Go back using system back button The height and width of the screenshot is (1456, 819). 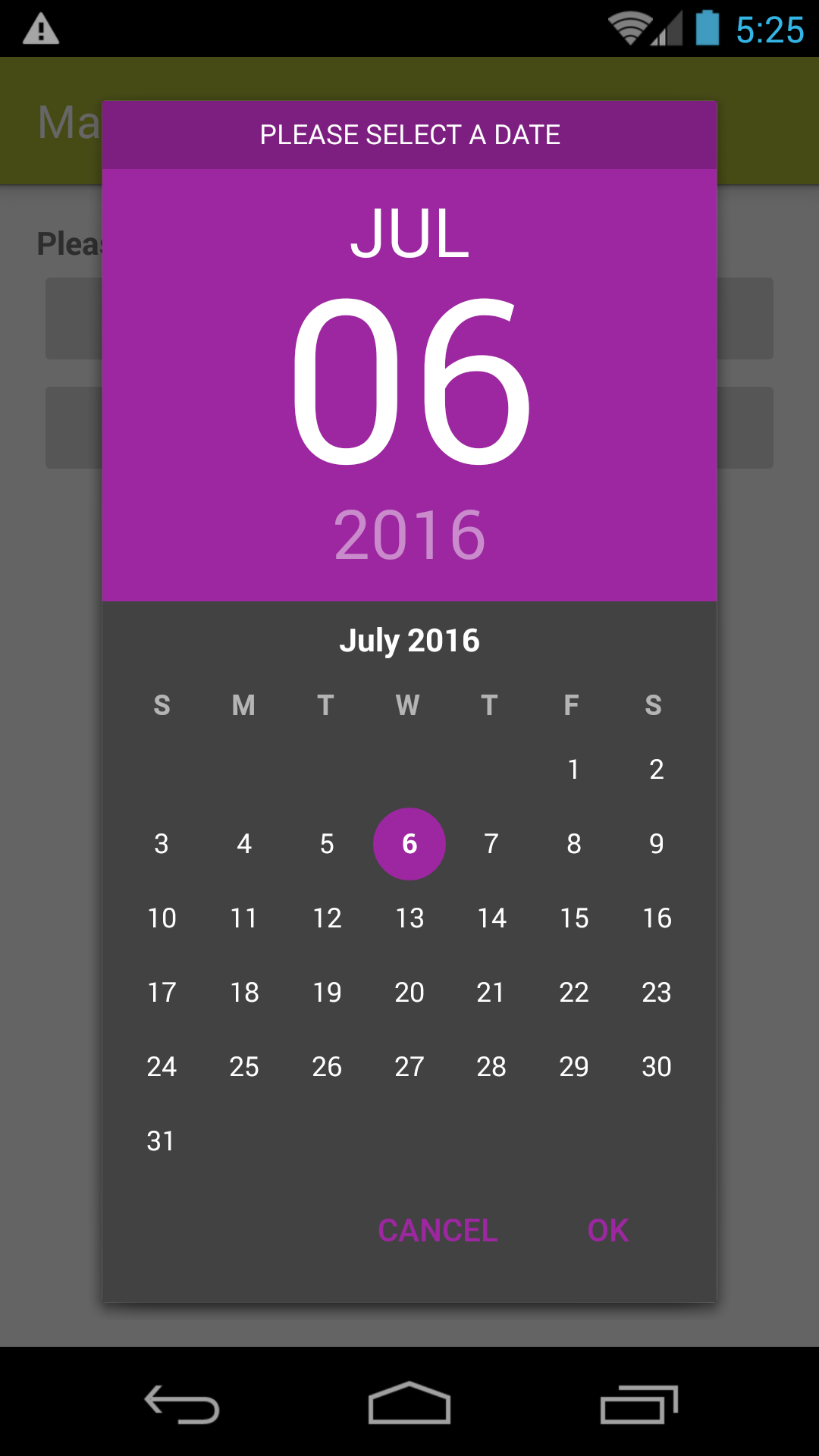coord(182,1404)
